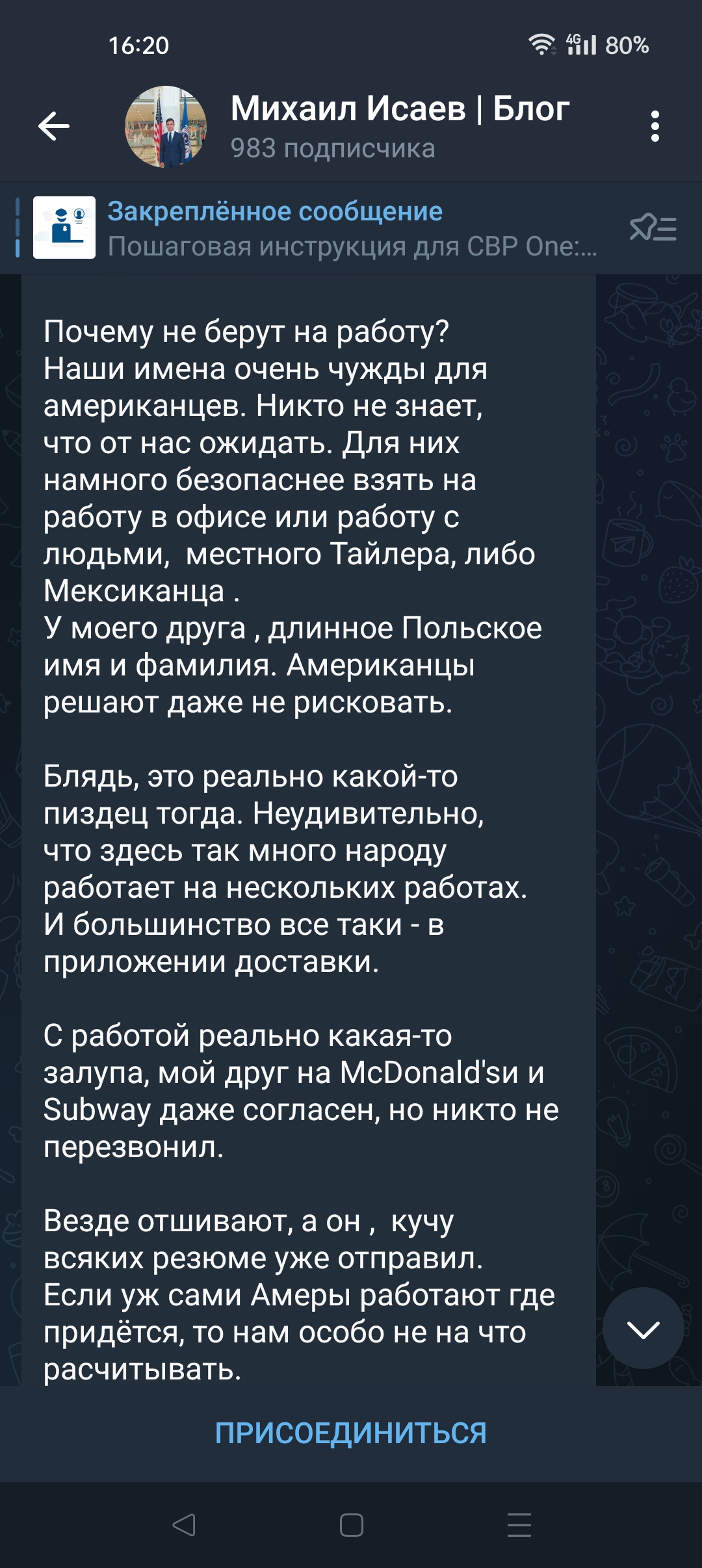702x1568 pixels.
Task: Tap the system home button
Action: click(x=351, y=1525)
